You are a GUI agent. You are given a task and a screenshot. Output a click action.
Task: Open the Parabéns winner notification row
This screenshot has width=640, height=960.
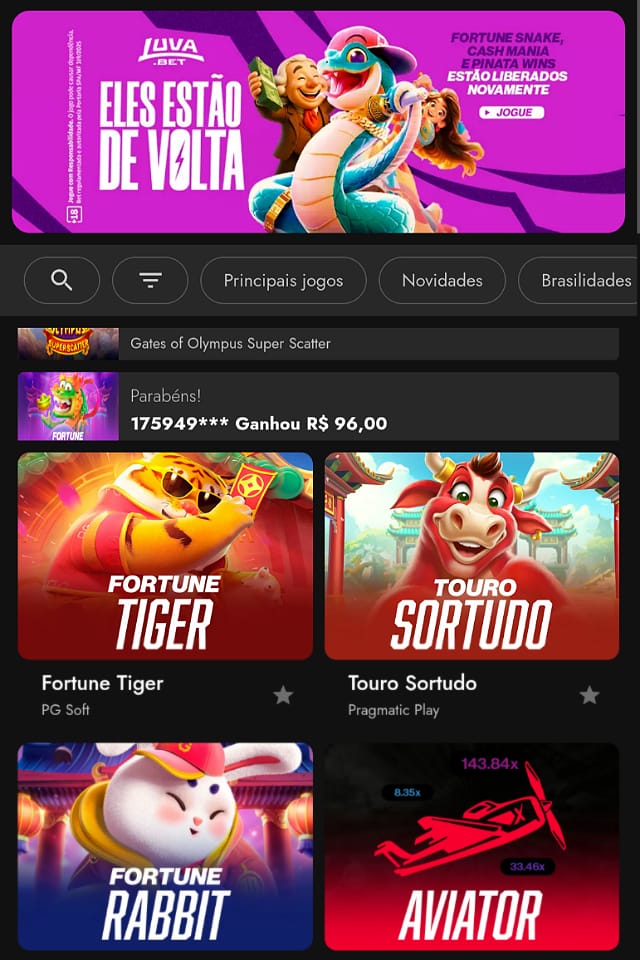pos(318,407)
